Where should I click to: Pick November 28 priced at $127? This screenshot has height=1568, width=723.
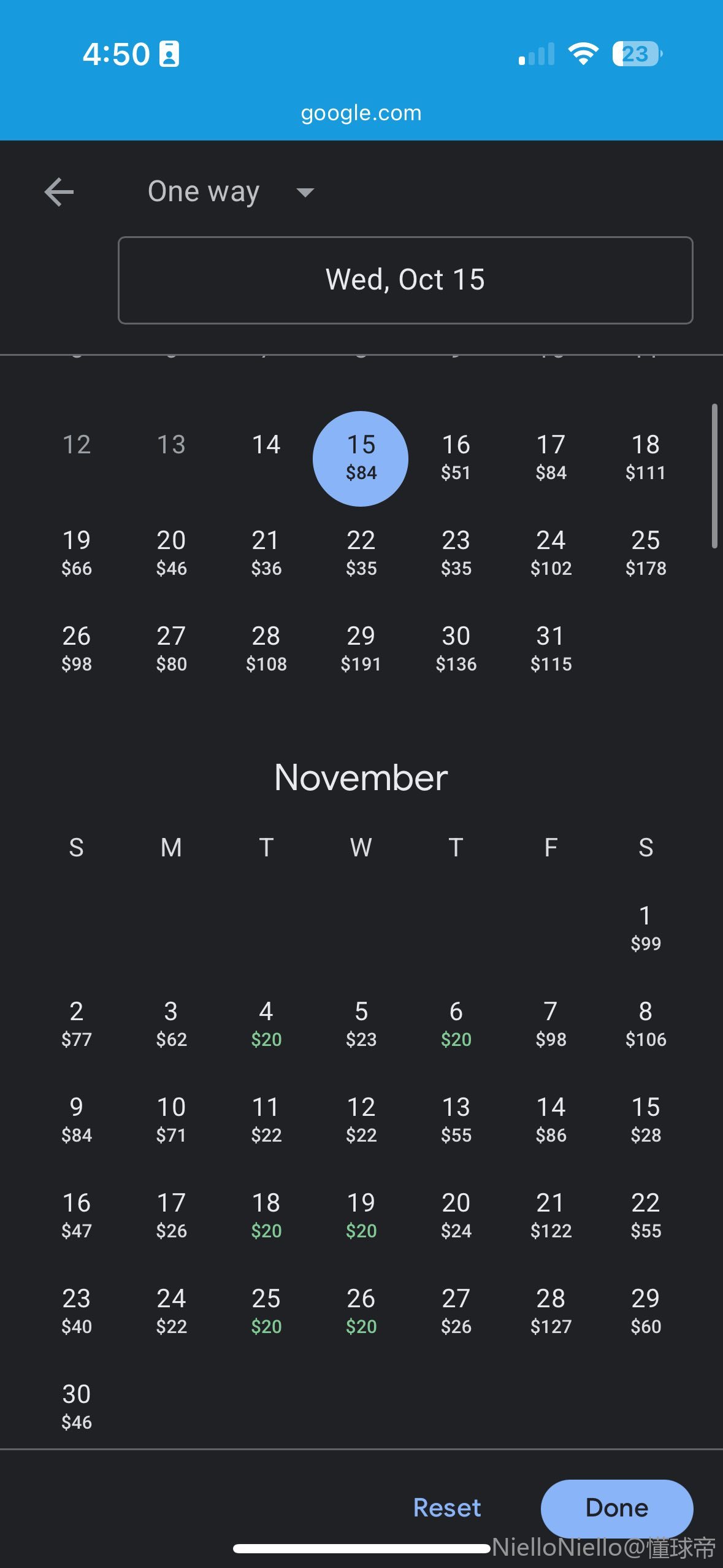tap(551, 1311)
